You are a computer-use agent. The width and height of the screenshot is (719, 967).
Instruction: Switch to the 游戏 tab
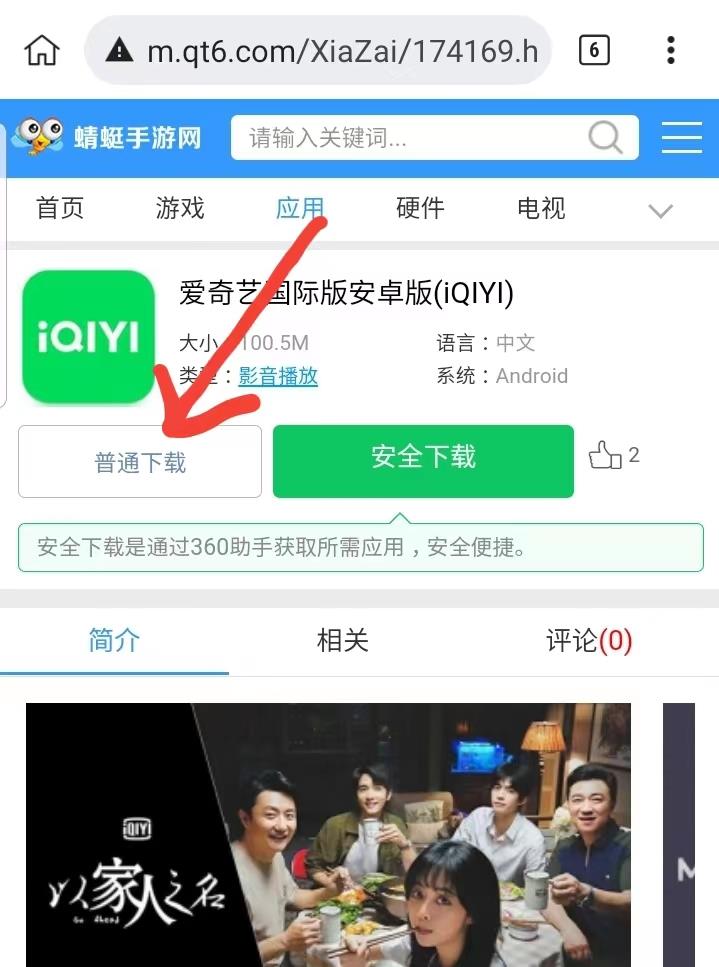coord(180,208)
